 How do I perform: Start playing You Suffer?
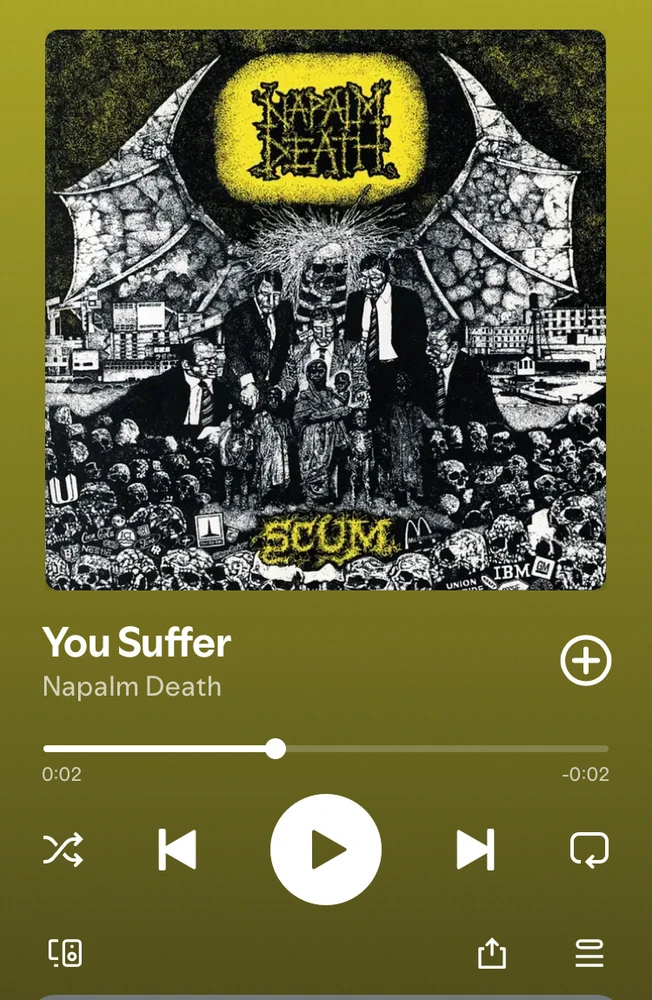[326, 849]
